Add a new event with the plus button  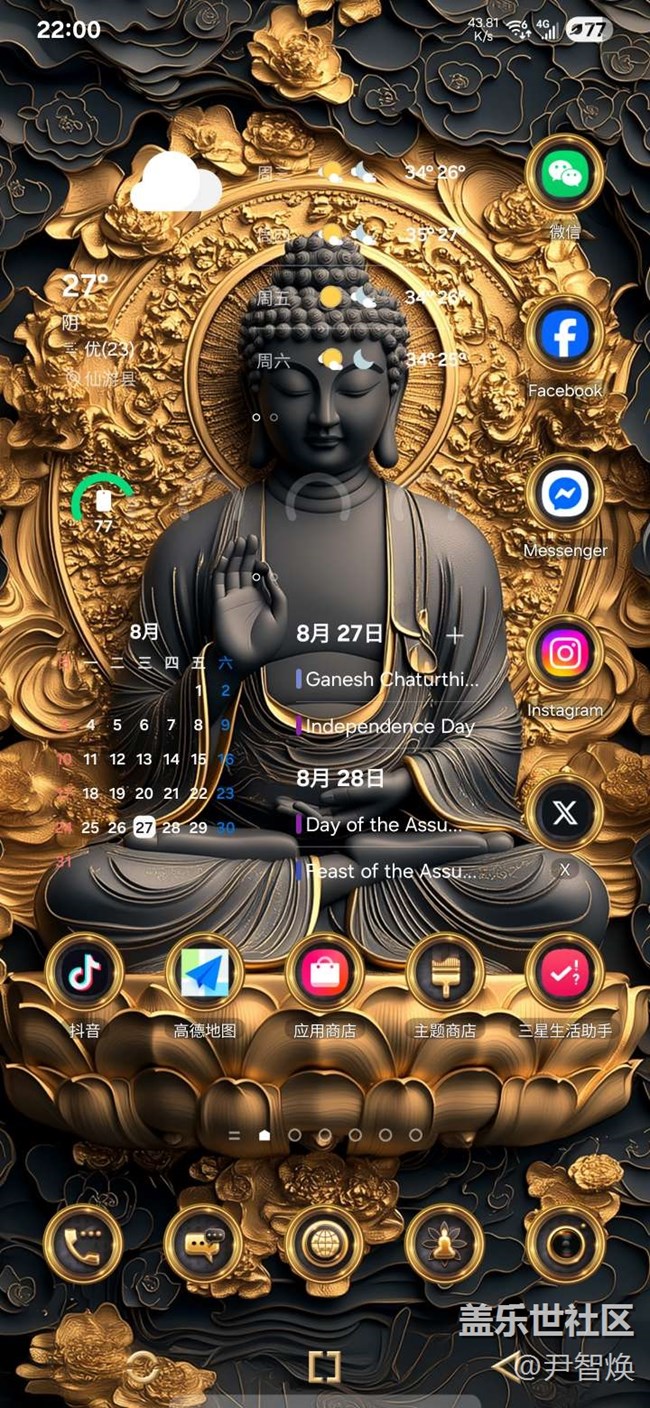(455, 635)
